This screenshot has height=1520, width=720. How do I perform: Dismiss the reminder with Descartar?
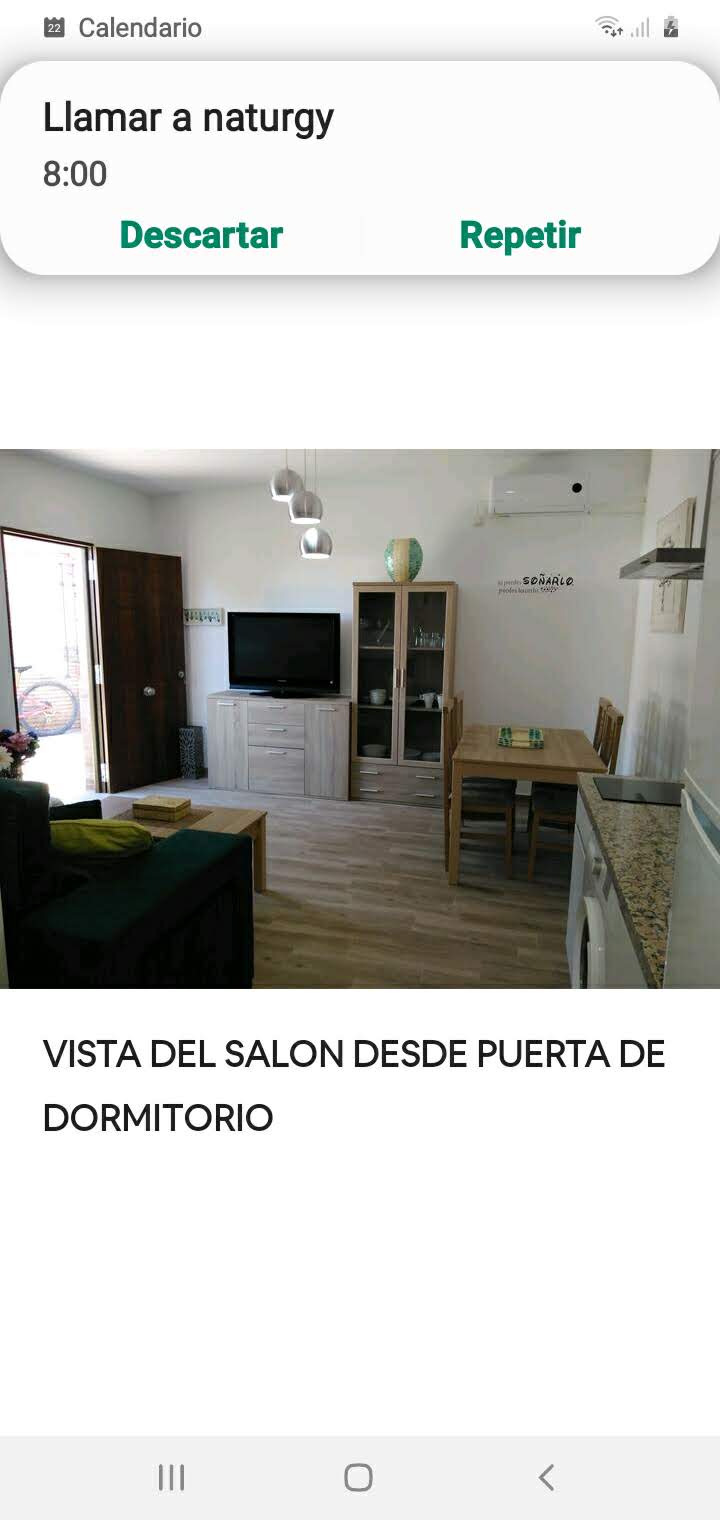point(201,235)
